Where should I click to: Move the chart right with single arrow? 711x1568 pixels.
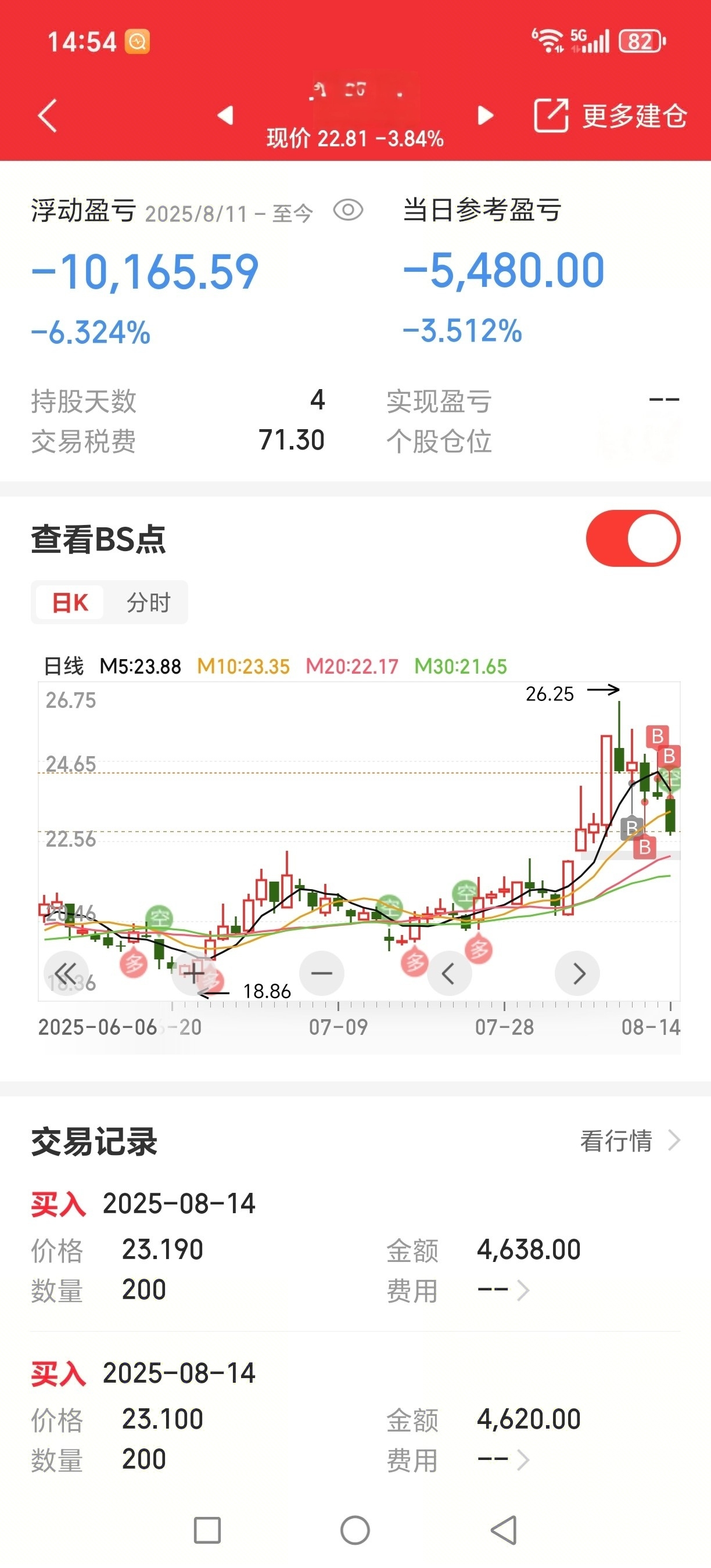577,973
